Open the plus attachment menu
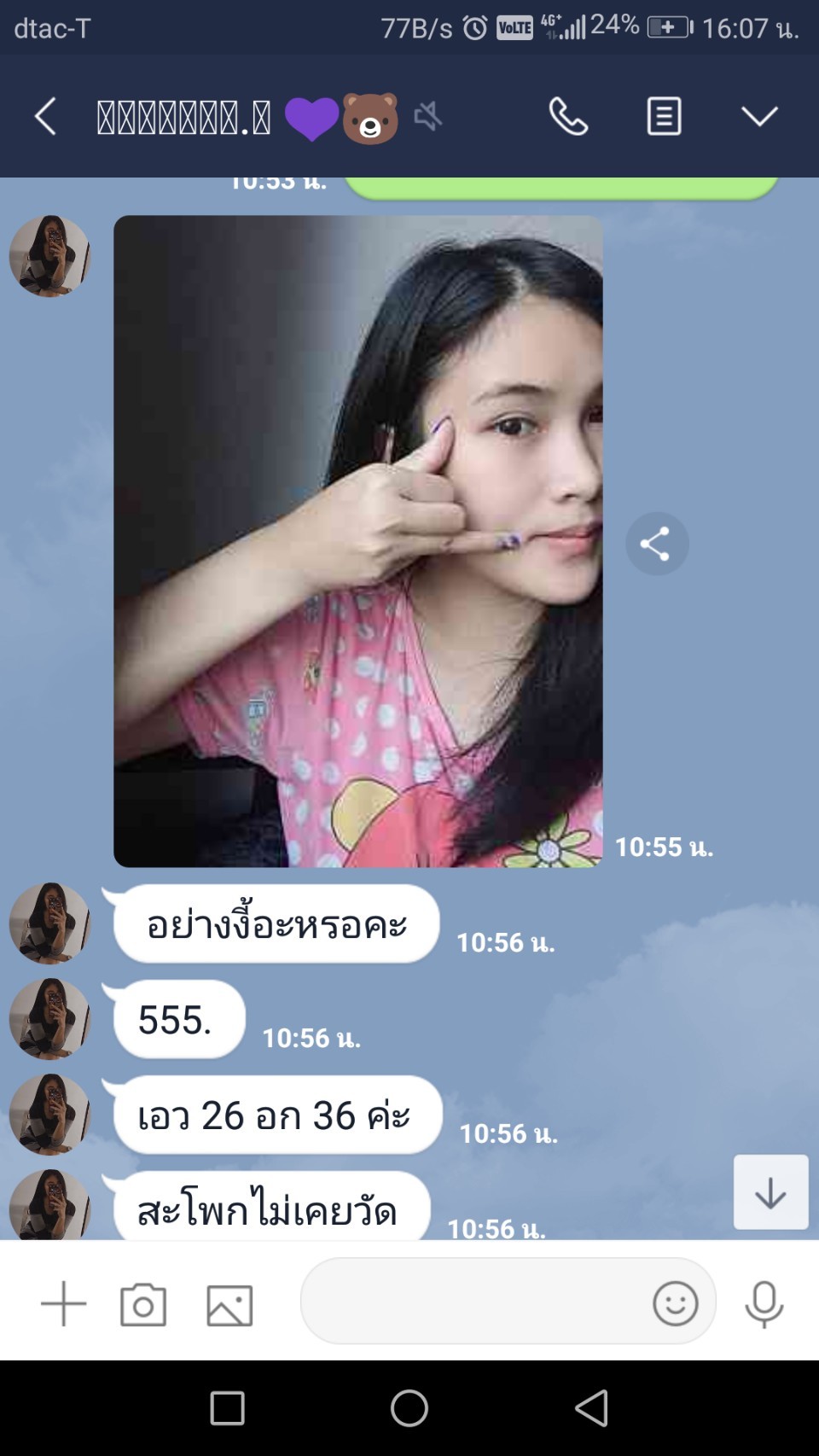This screenshot has height=1456, width=819. pos(64,1303)
